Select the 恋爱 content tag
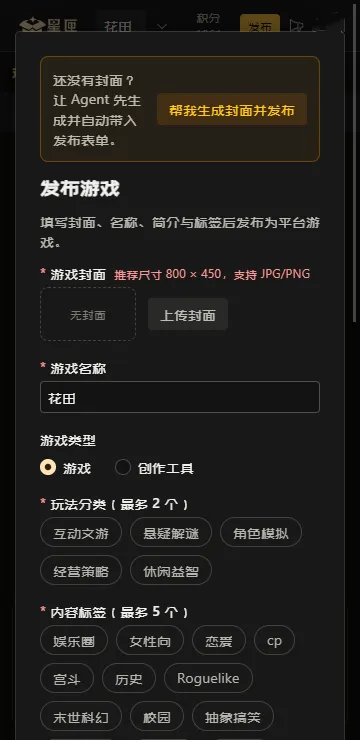 [x=219, y=640]
